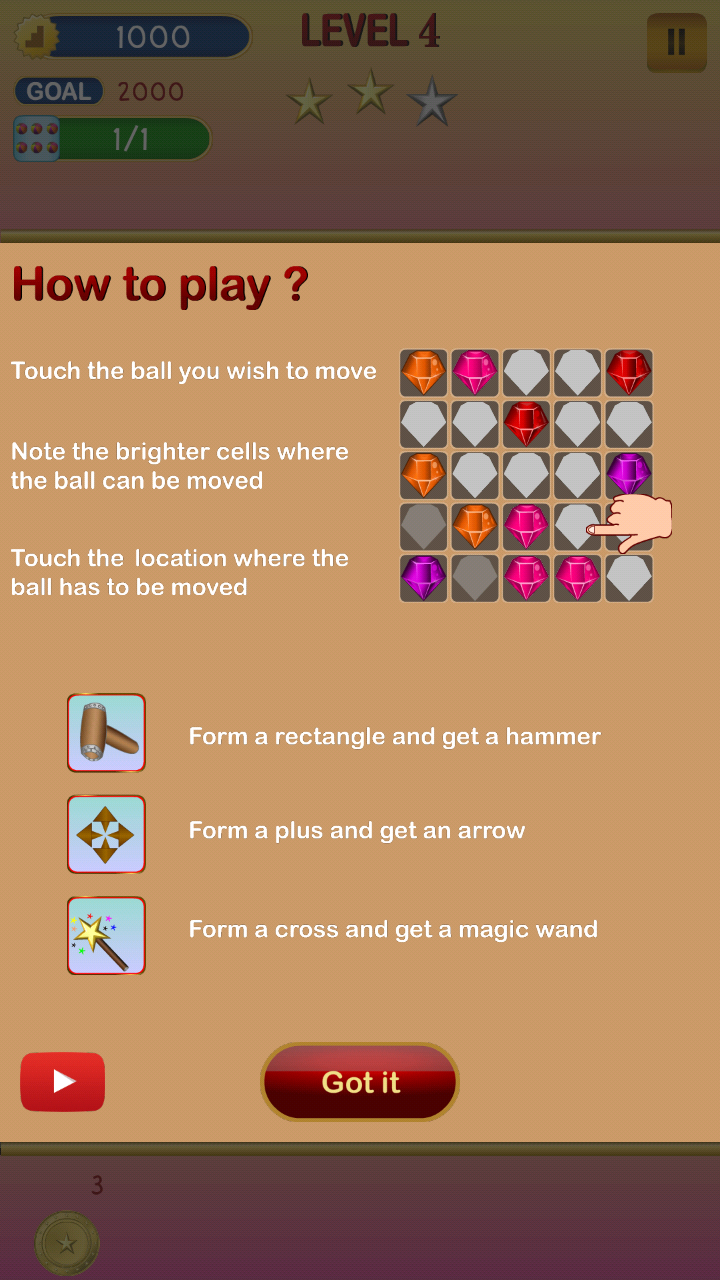Select the purple gem in the grid
720x1280 pixels.
[x=629, y=474]
